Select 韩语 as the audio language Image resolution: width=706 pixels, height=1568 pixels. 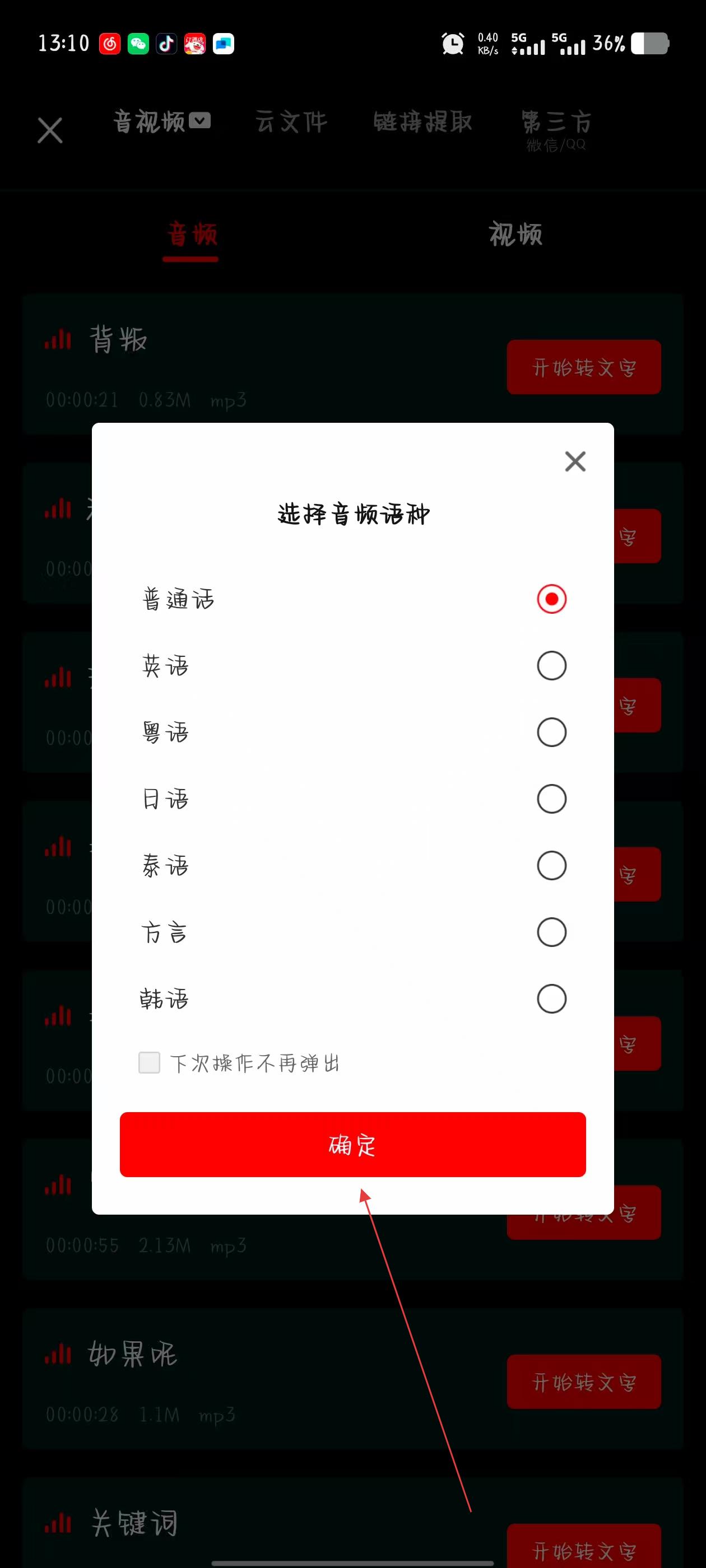pos(551,999)
